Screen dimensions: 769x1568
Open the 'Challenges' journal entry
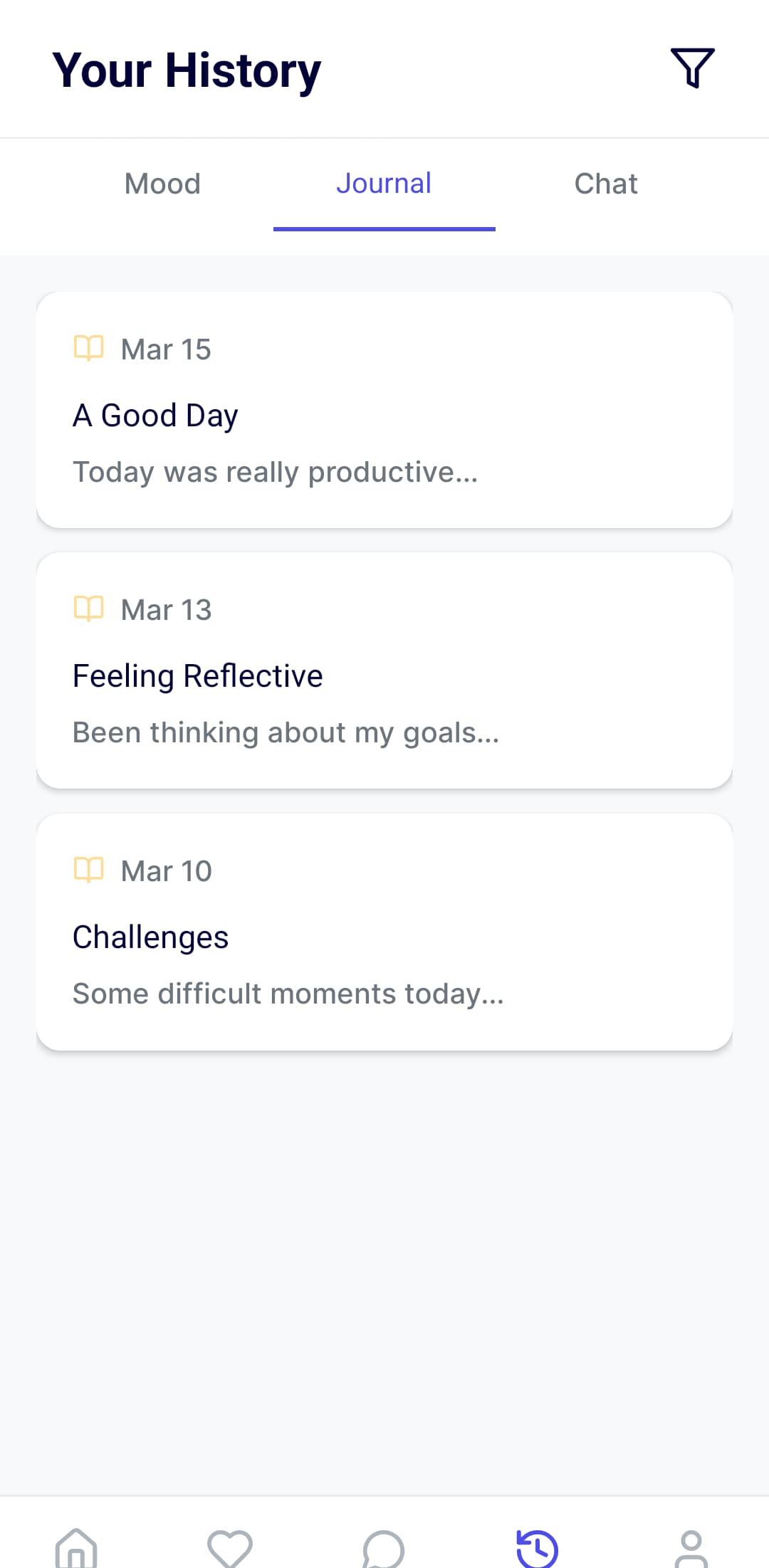384,930
